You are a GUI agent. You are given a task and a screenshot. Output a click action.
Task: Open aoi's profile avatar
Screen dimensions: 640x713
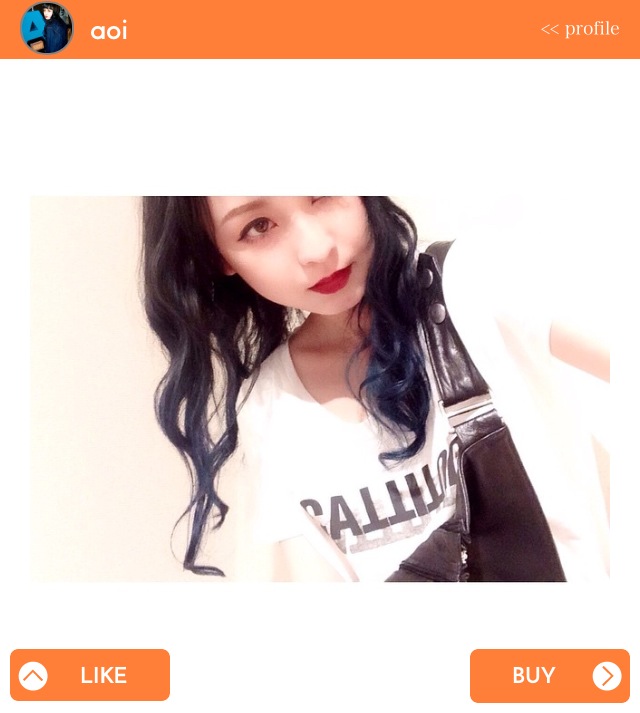46,29
